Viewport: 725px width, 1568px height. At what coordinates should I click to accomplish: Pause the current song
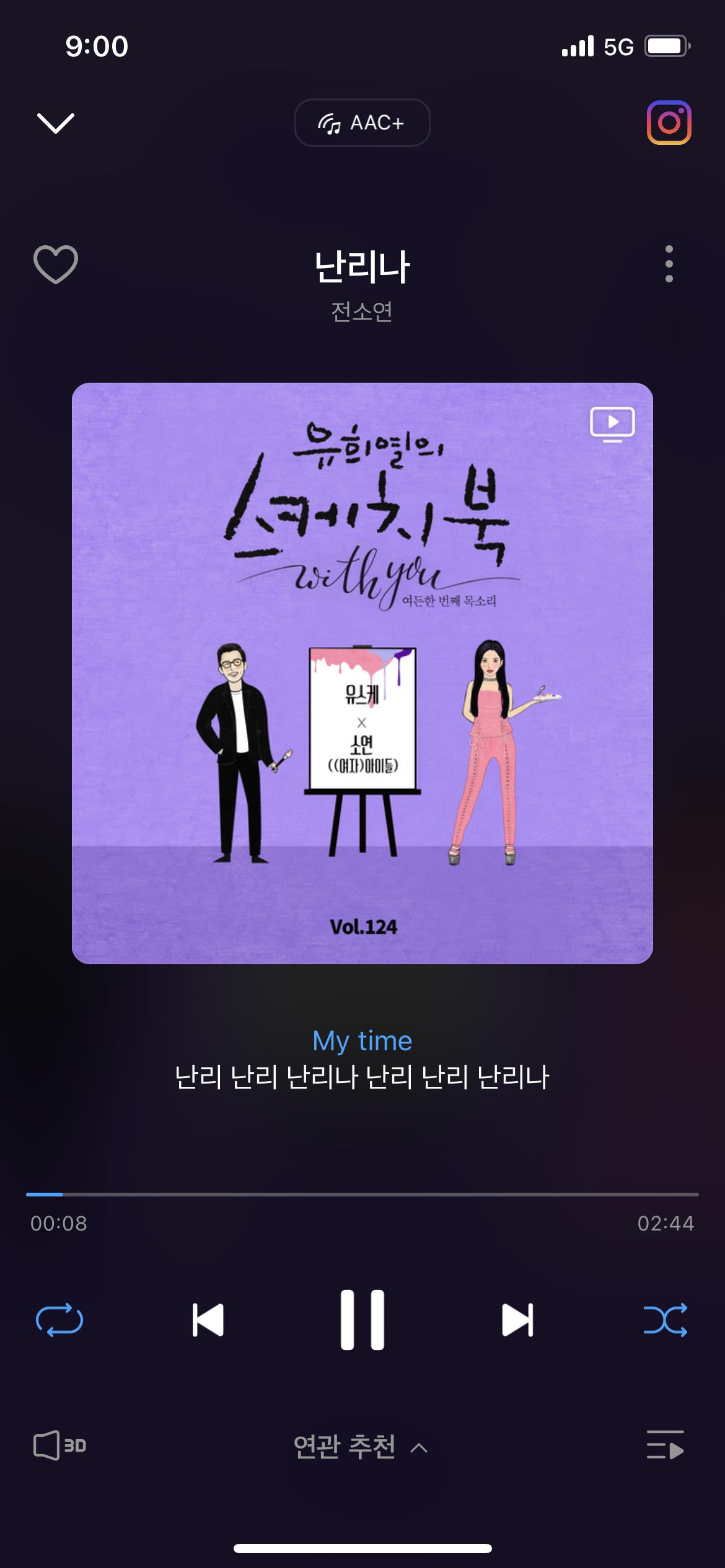tap(362, 1320)
